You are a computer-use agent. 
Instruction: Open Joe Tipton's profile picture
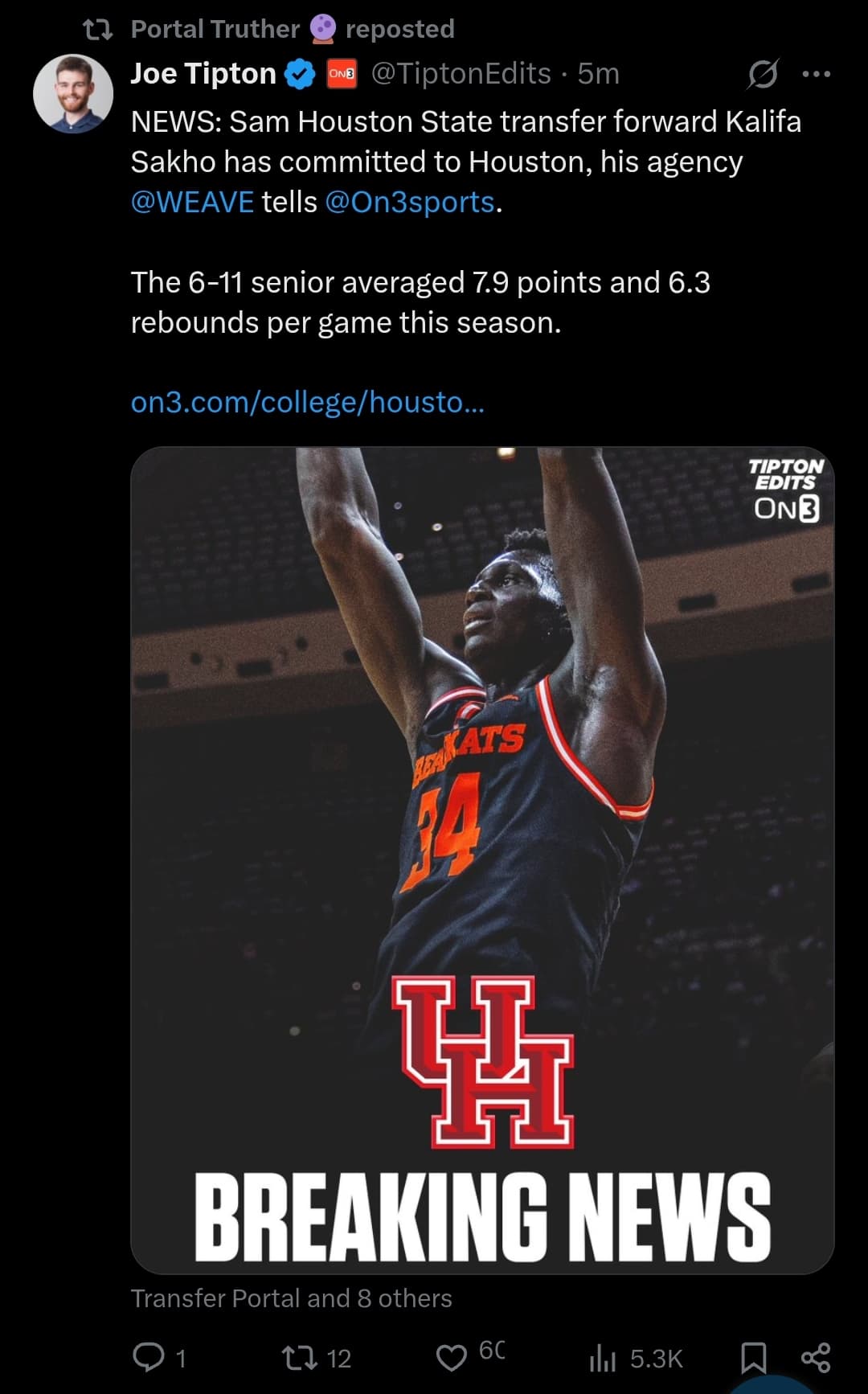pos(72,93)
